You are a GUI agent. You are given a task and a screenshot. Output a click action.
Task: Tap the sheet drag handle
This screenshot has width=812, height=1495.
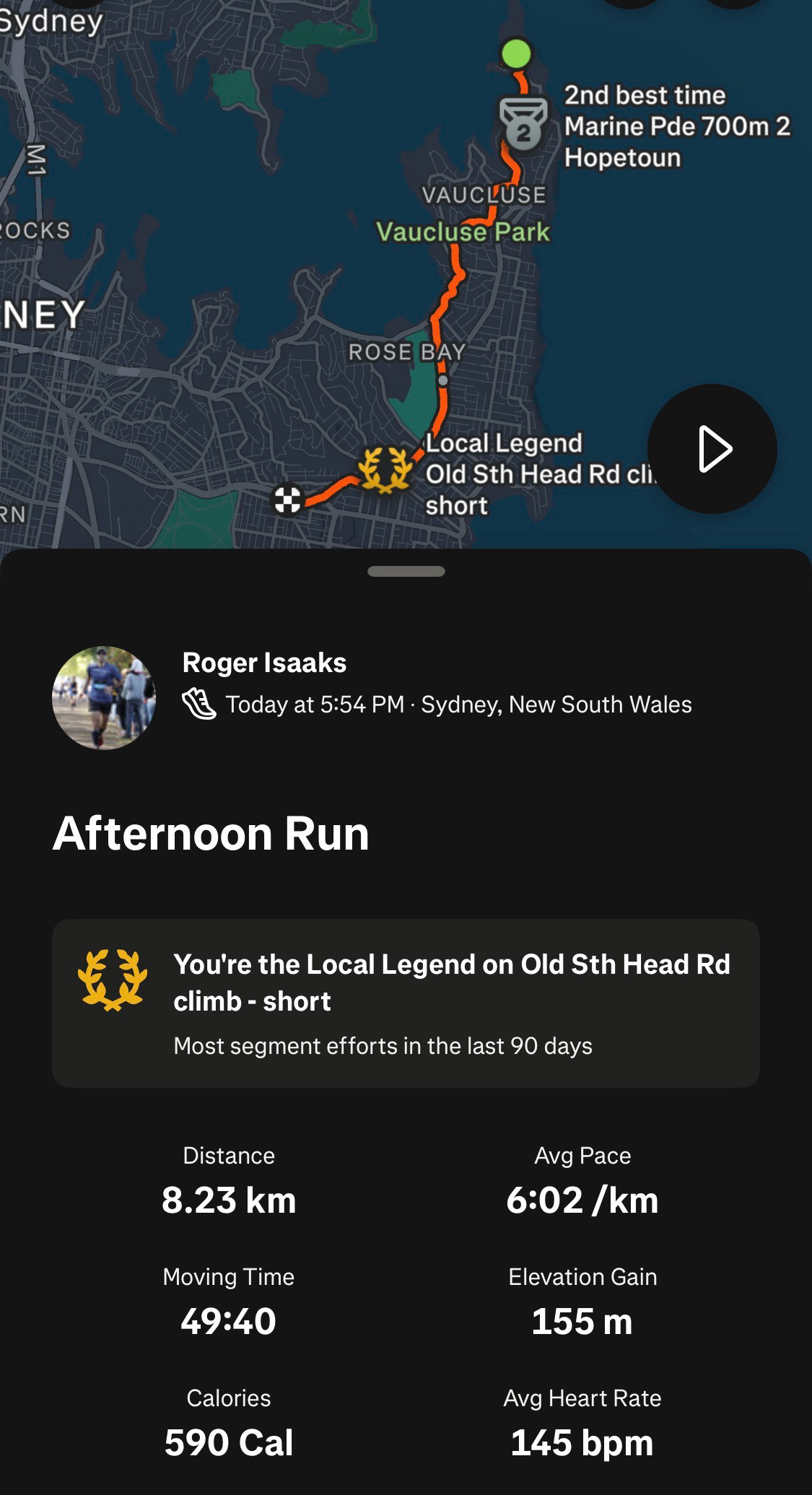click(406, 571)
